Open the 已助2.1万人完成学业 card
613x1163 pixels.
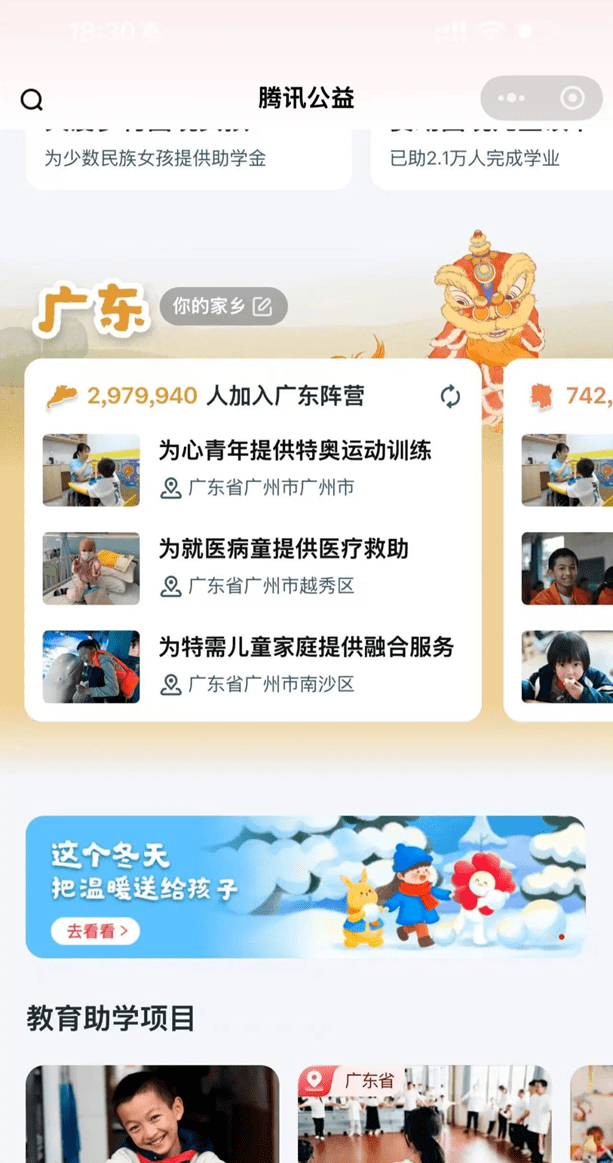492,158
